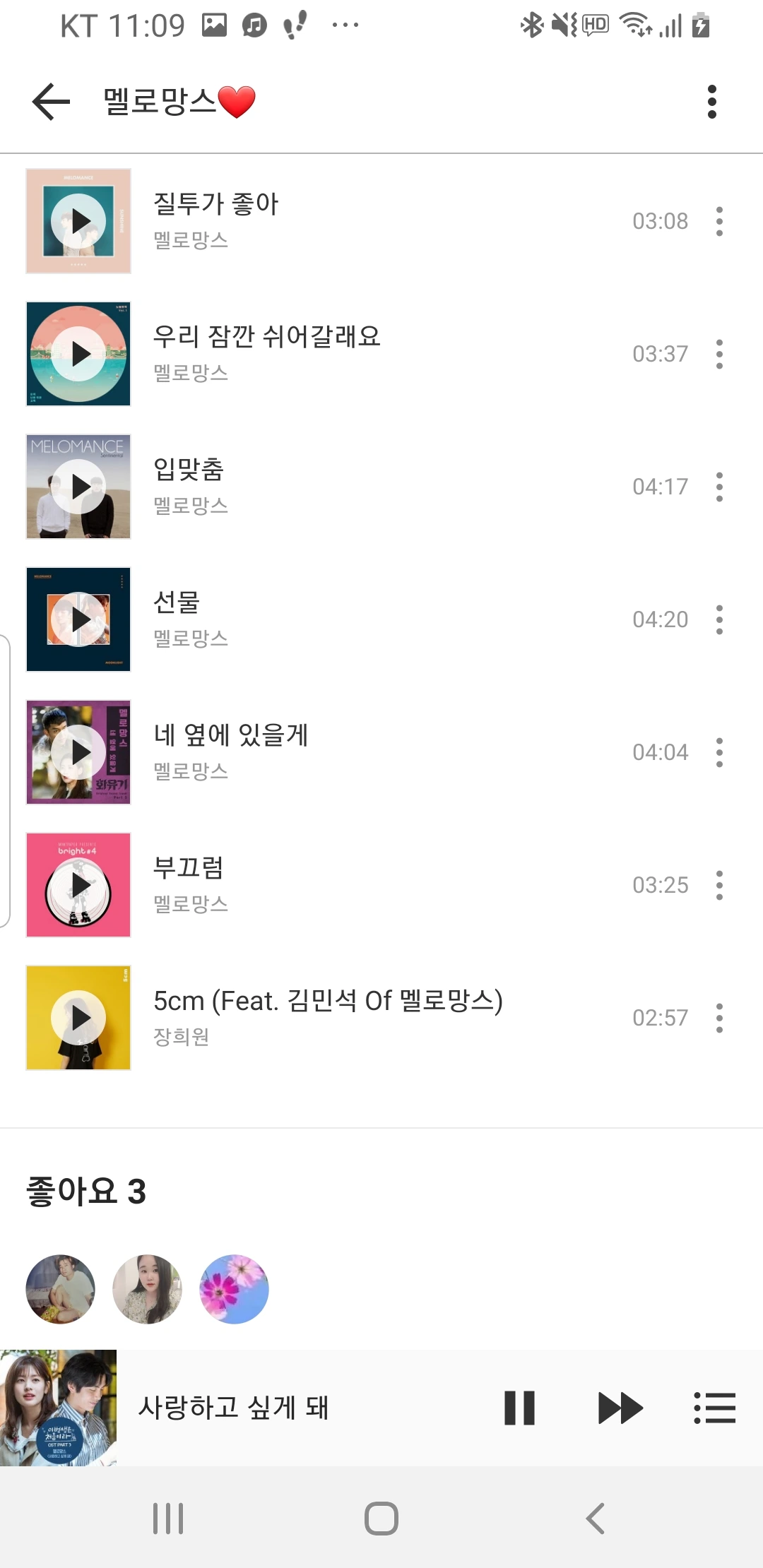Screen dimensions: 763x1568
Task: Select the 네 옆에 있을게 song row
Action: click(353, 752)
